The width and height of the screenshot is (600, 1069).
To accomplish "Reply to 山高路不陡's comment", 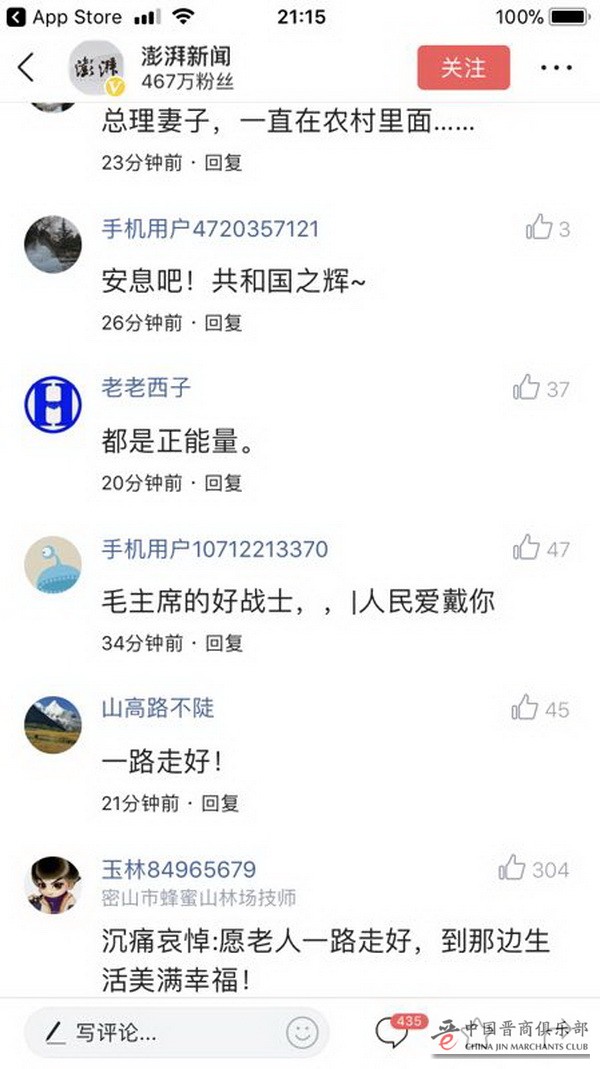I will tap(224, 803).
